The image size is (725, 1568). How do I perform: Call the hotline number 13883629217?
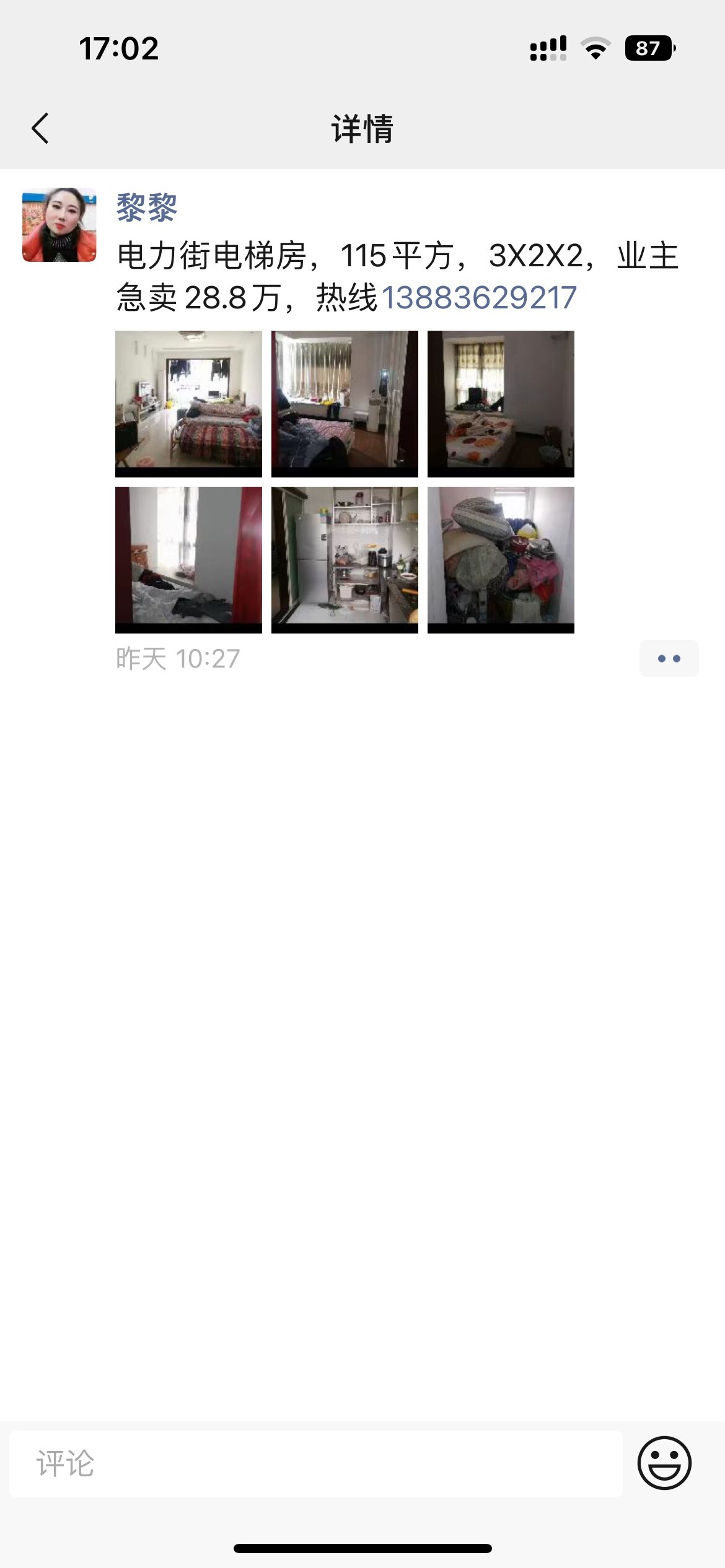pyautogui.click(x=479, y=298)
